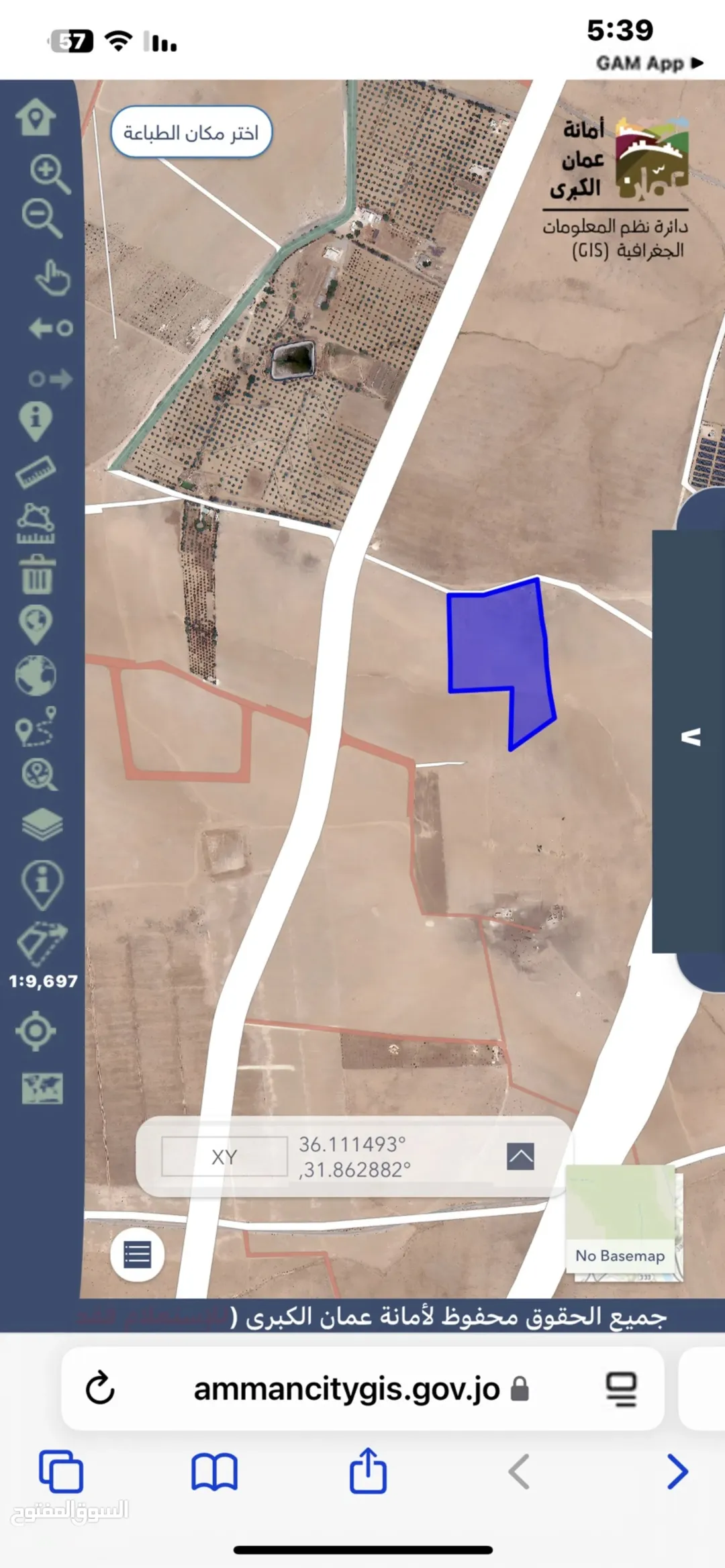Zoom in with the magnifier plus icon

(x=50, y=175)
